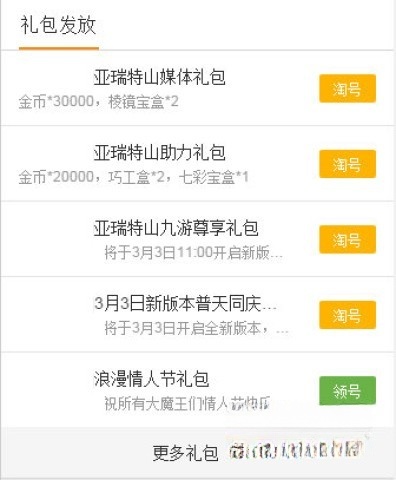Open 更多礼包 to see more gifts

click(x=185, y=453)
